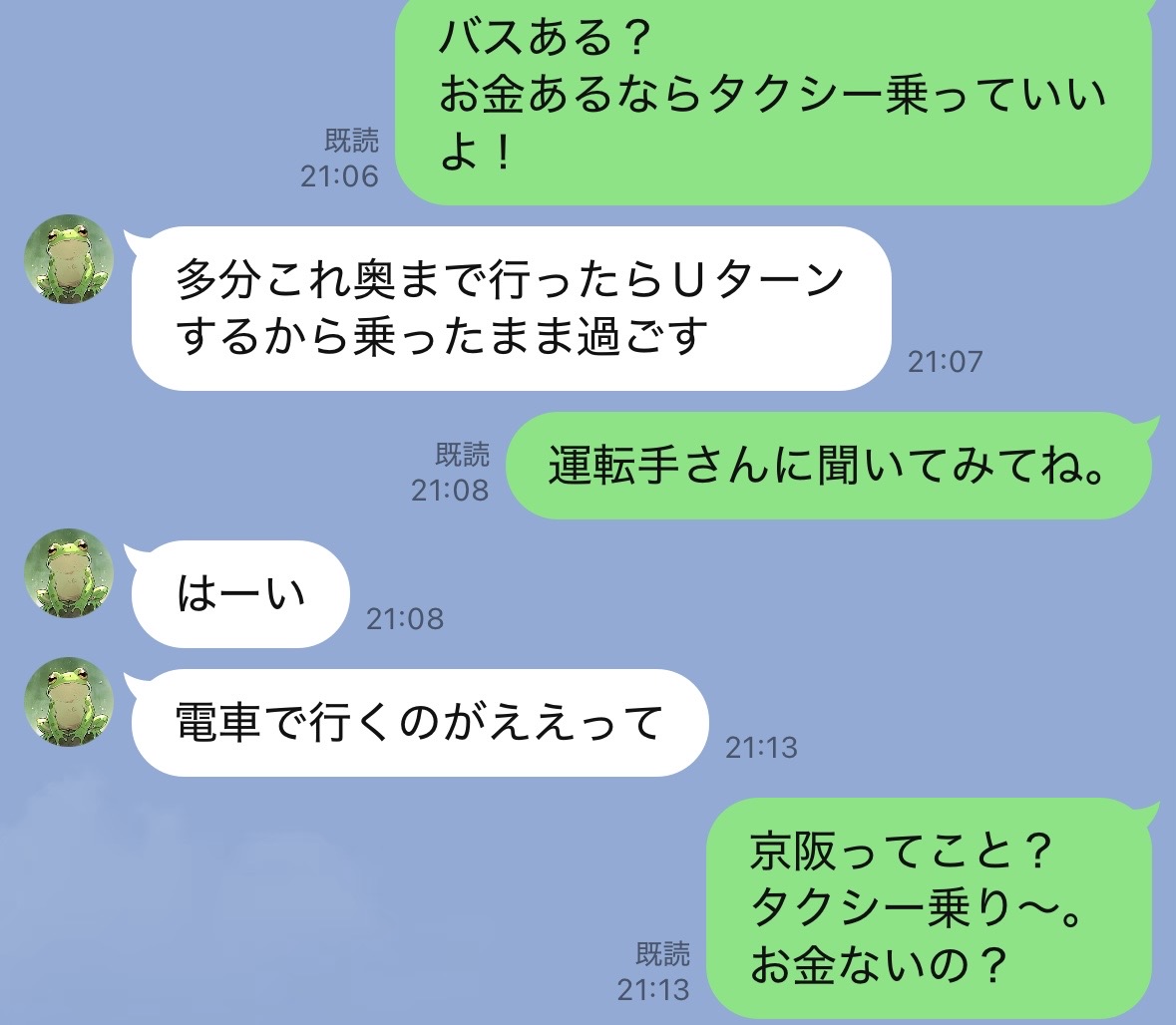Open frog avatar beside 電車で行くのがええって message
Screen dimensions: 1176x1025
click(x=69, y=702)
